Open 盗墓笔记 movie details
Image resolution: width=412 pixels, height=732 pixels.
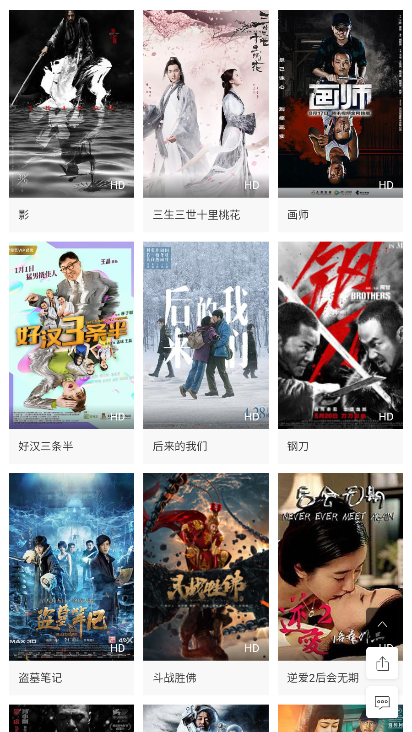(71, 584)
